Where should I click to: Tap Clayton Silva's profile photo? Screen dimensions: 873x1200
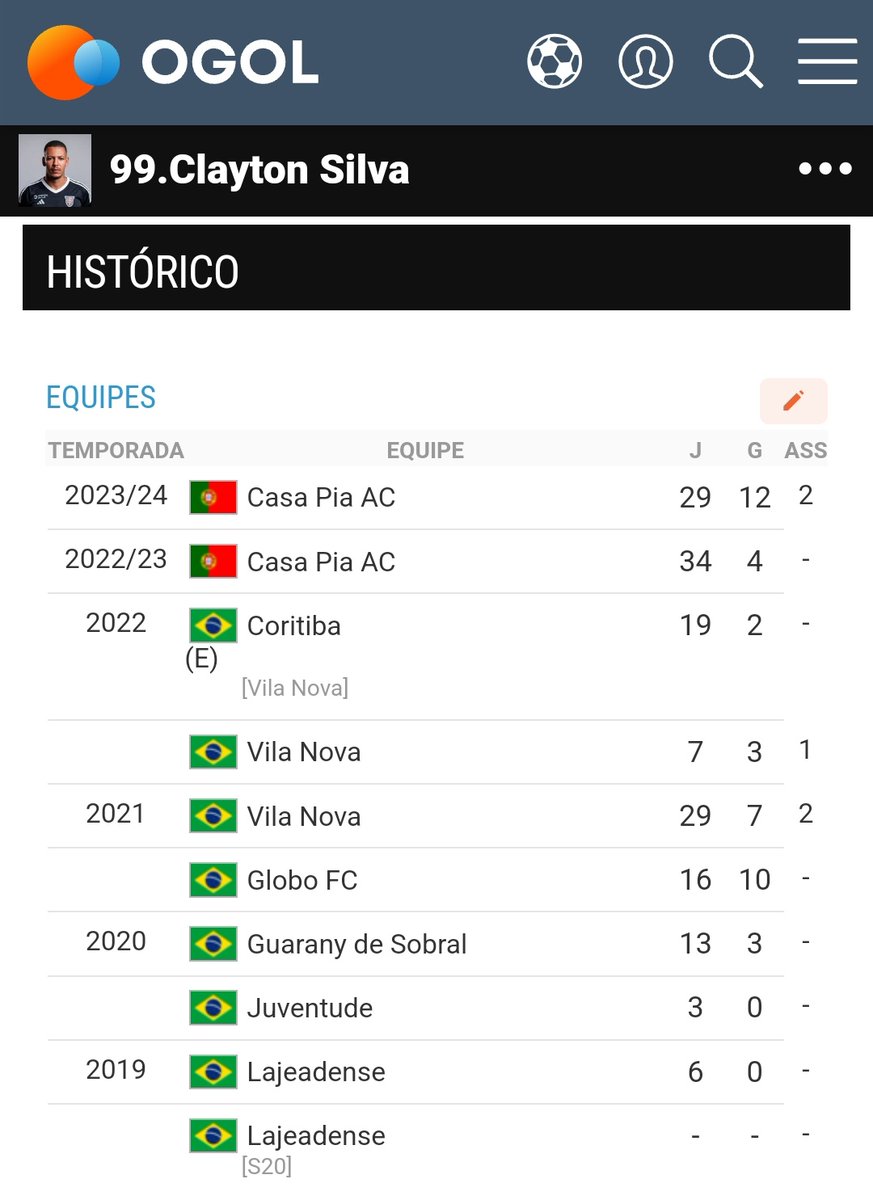click(55, 170)
